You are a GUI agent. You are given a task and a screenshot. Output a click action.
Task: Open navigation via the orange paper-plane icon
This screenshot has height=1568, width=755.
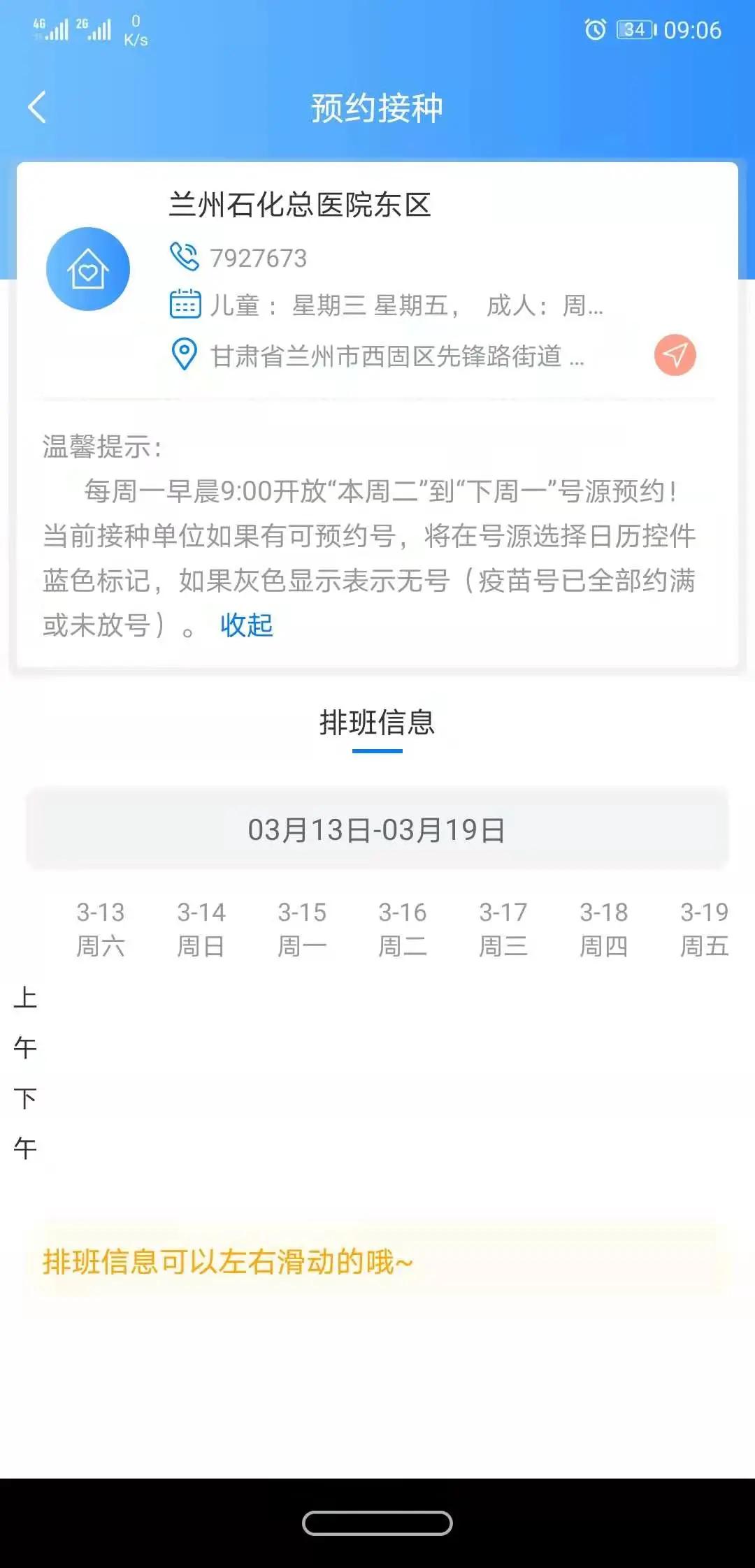coord(675,355)
